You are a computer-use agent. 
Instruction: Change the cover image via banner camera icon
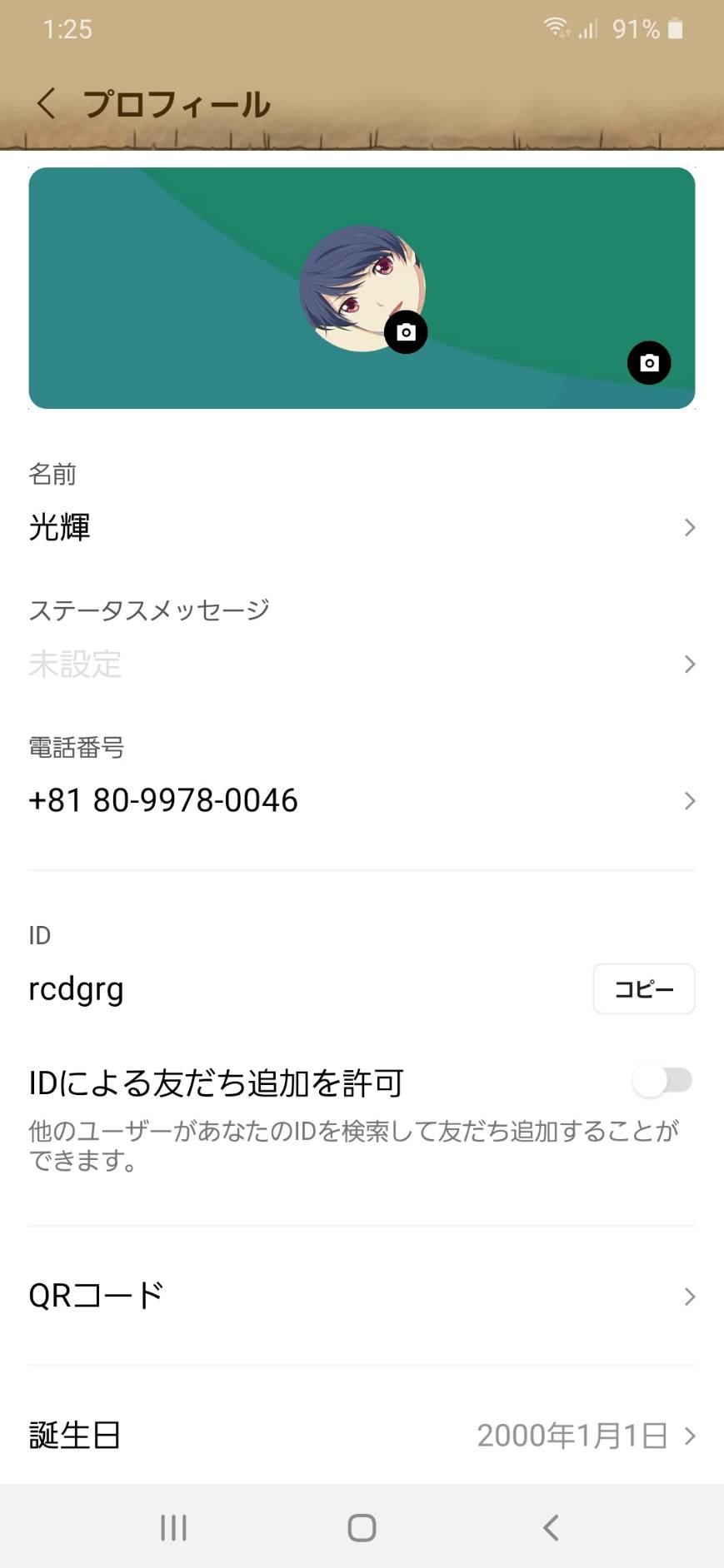click(649, 363)
